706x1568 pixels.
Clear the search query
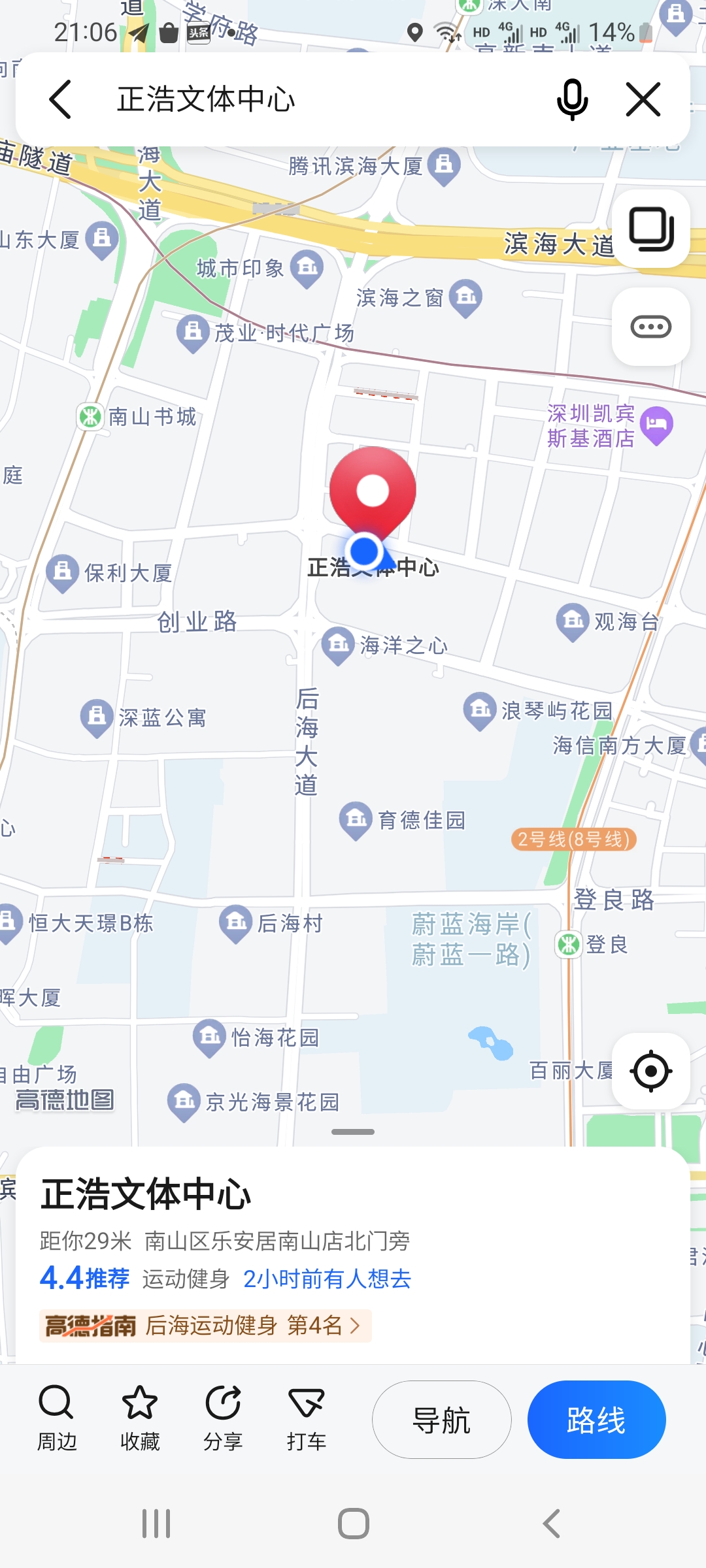pyautogui.click(x=643, y=100)
